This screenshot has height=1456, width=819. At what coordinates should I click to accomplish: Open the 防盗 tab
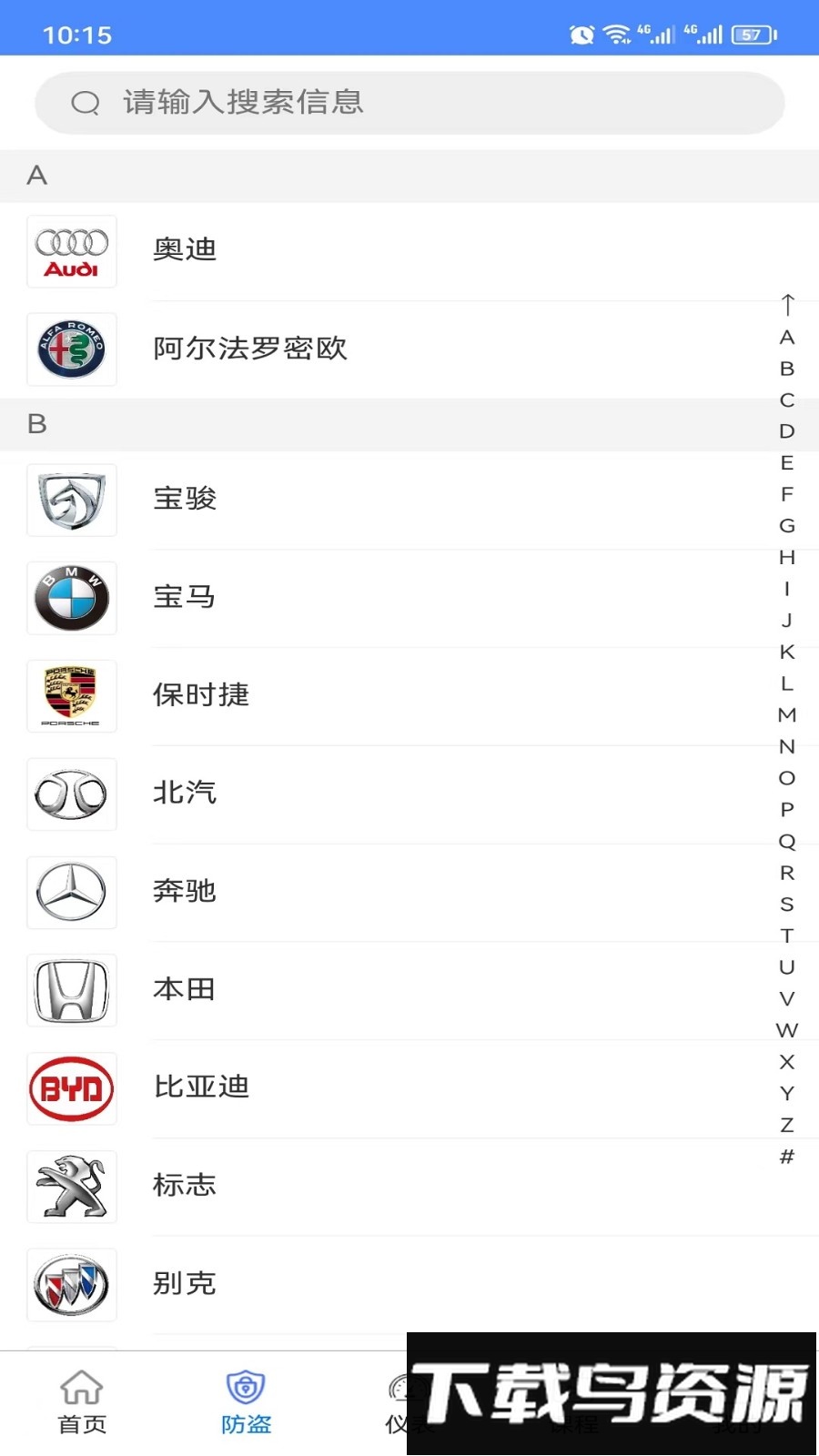click(245, 1401)
